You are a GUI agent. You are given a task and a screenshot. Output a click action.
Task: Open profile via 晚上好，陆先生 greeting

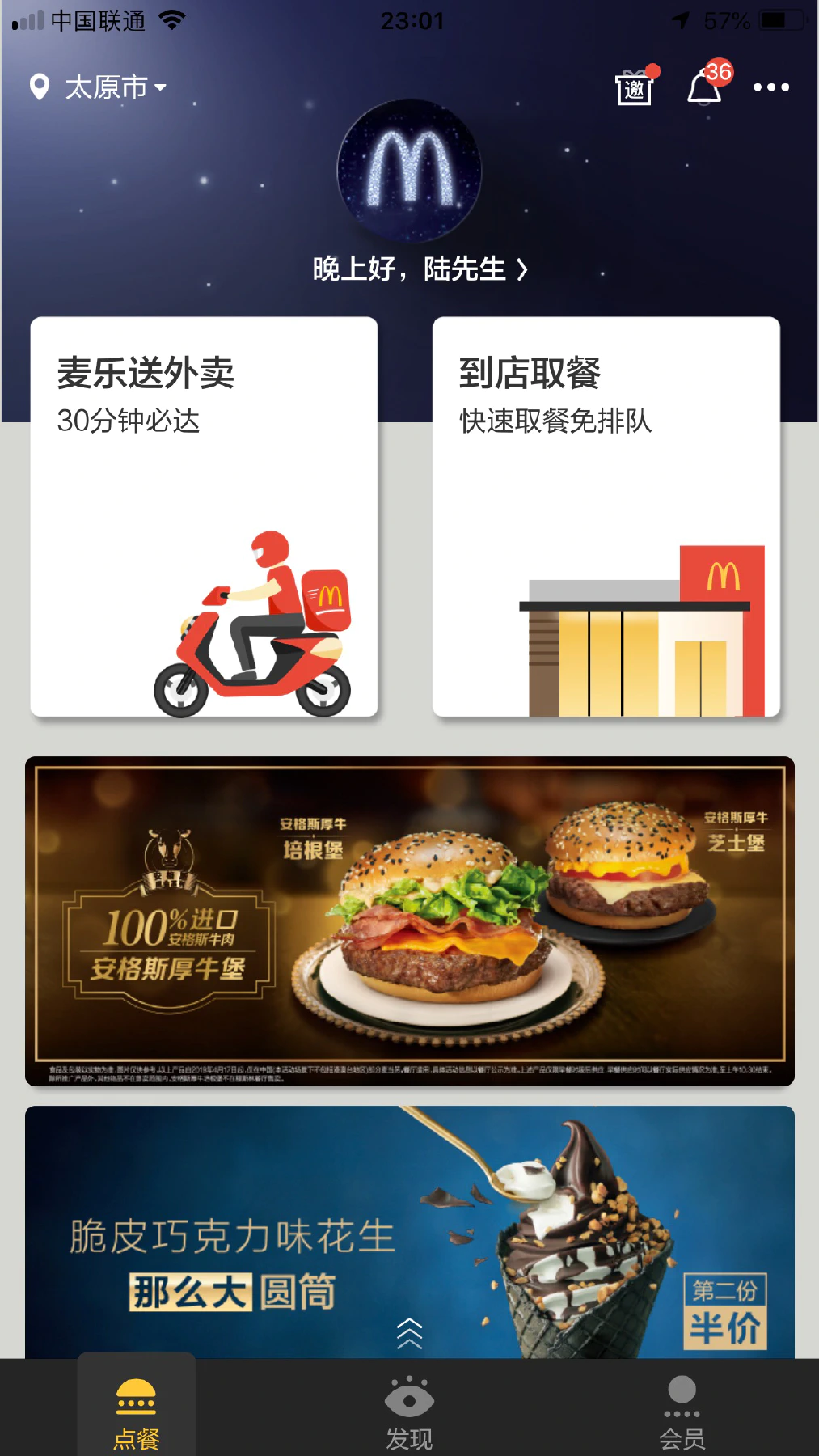pyautogui.click(x=420, y=269)
